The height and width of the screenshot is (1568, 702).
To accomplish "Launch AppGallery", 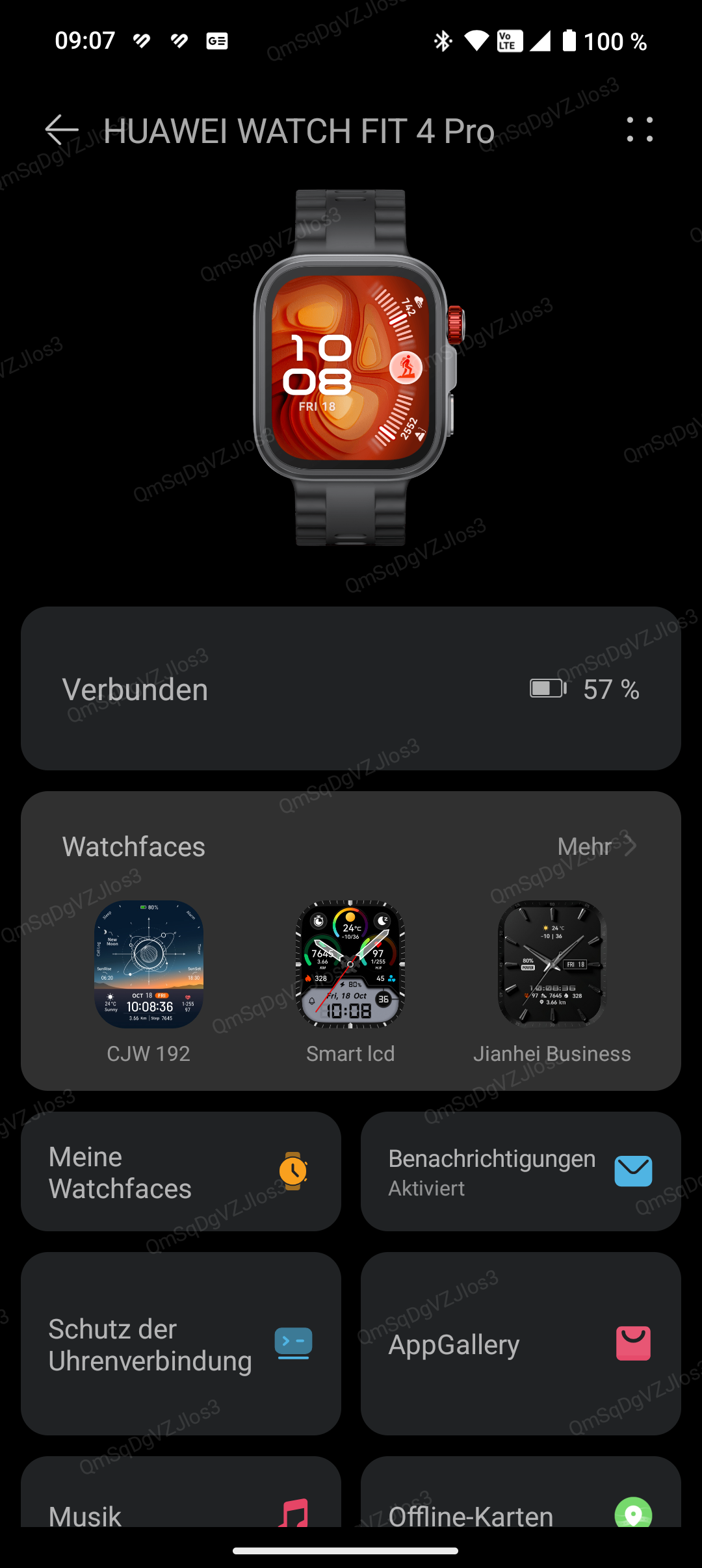I will point(521,1344).
